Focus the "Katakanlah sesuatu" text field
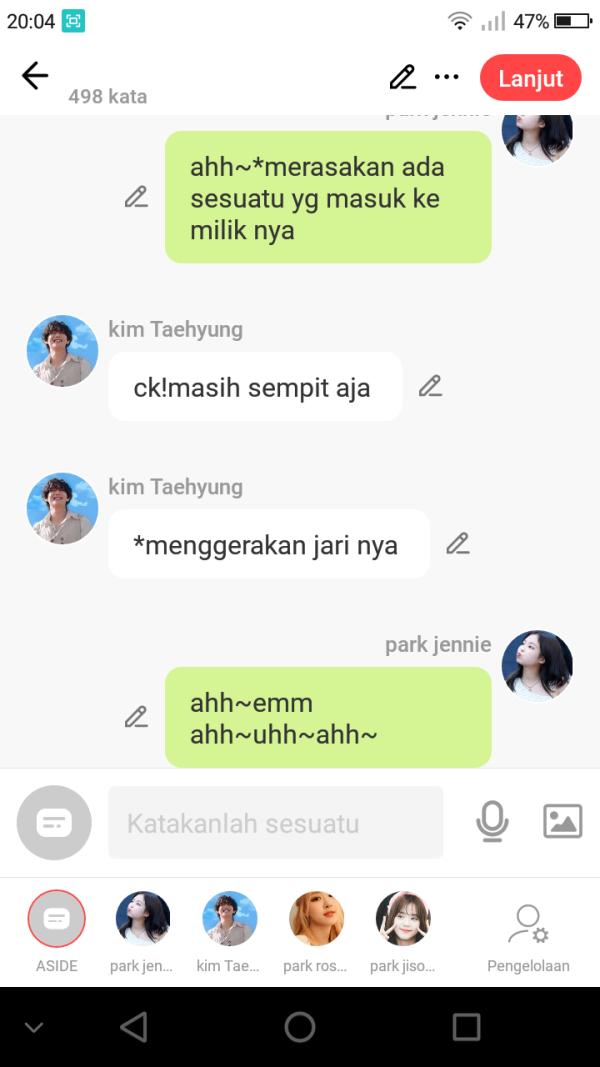The image size is (600, 1067). coord(275,823)
